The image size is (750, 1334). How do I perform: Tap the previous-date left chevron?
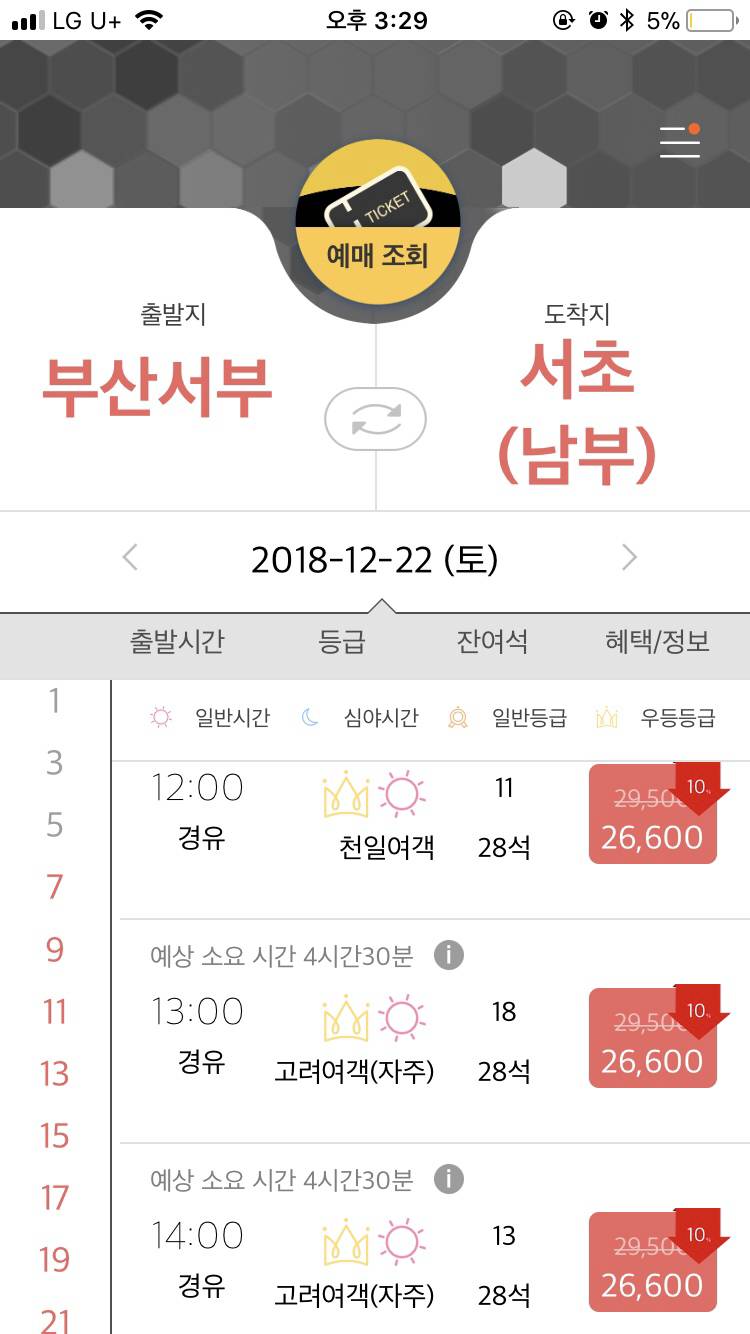pyautogui.click(x=130, y=560)
